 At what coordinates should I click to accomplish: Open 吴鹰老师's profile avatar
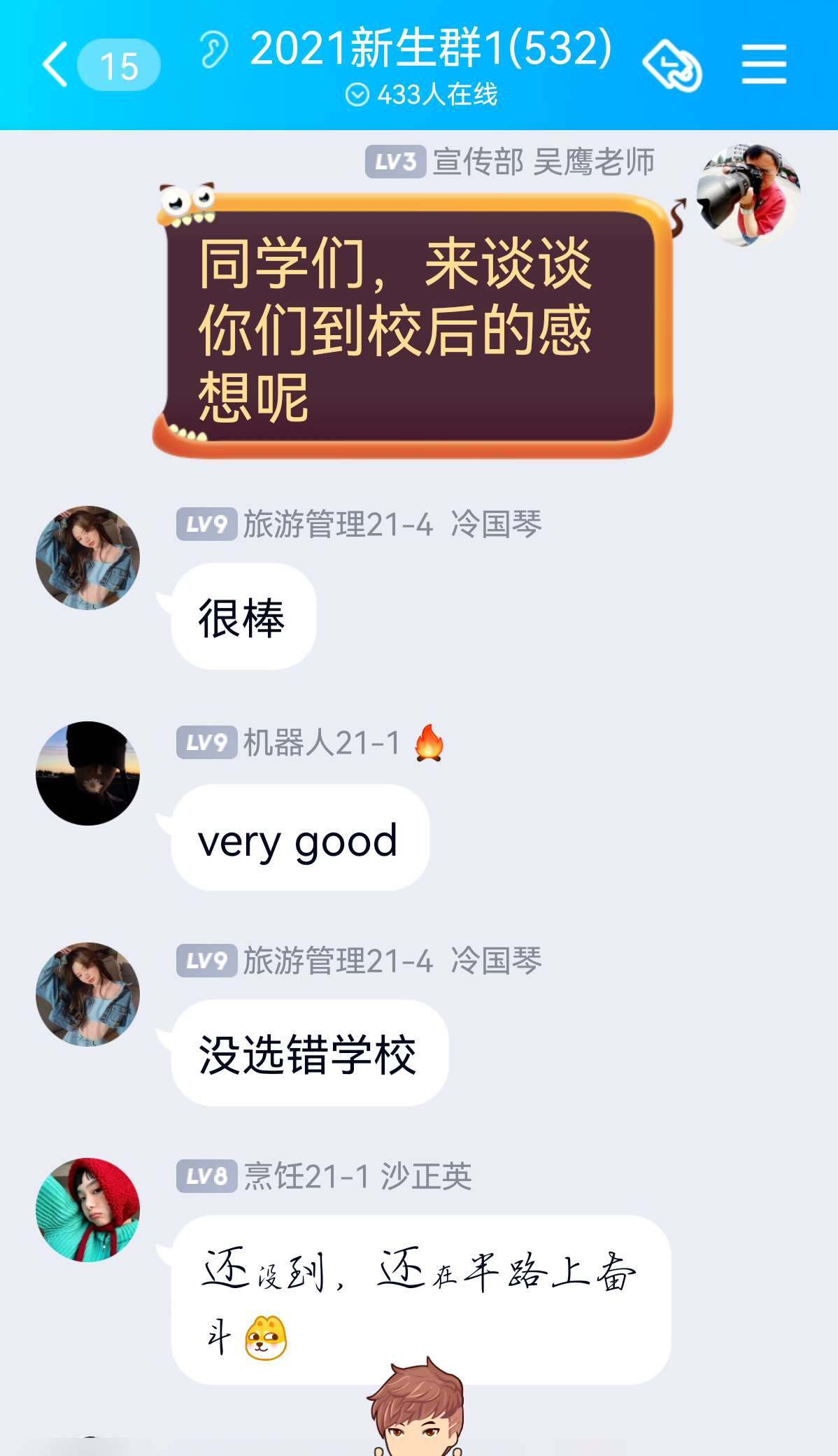click(x=748, y=195)
